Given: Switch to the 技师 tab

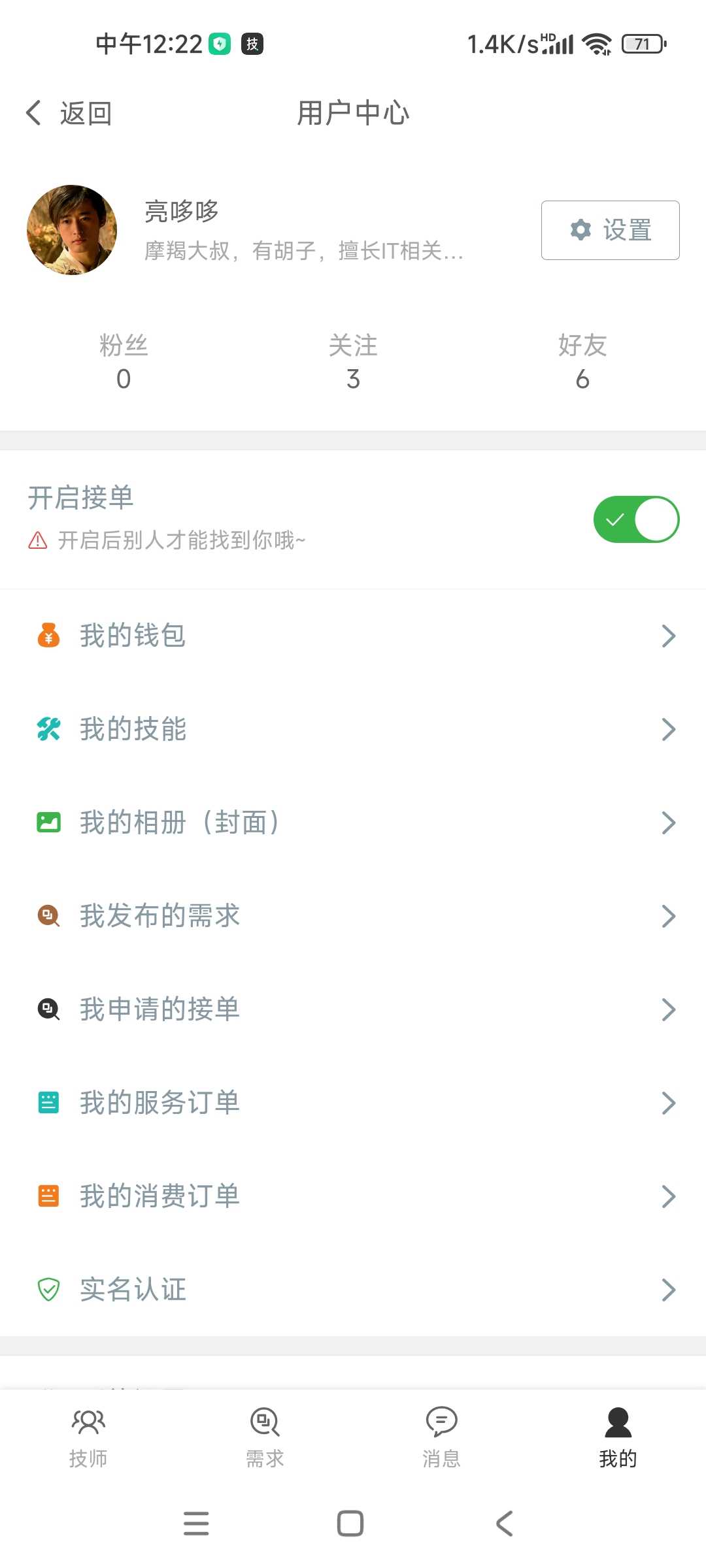Looking at the screenshot, I should tap(88, 1437).
